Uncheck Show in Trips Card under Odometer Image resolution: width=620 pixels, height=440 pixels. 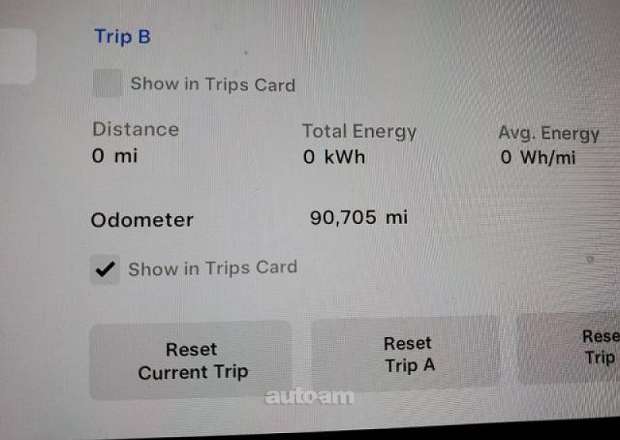(x=105, y=269)
